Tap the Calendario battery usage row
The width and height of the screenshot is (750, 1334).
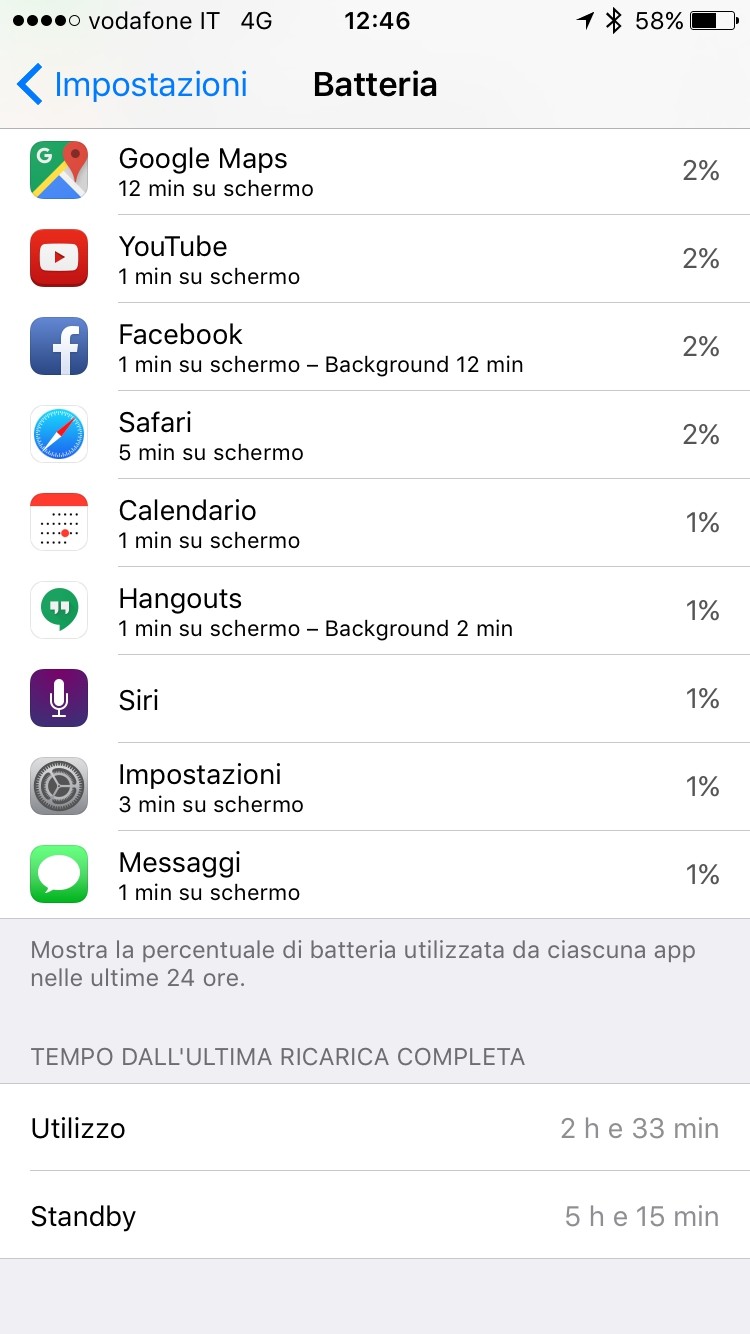coord(375,523)
